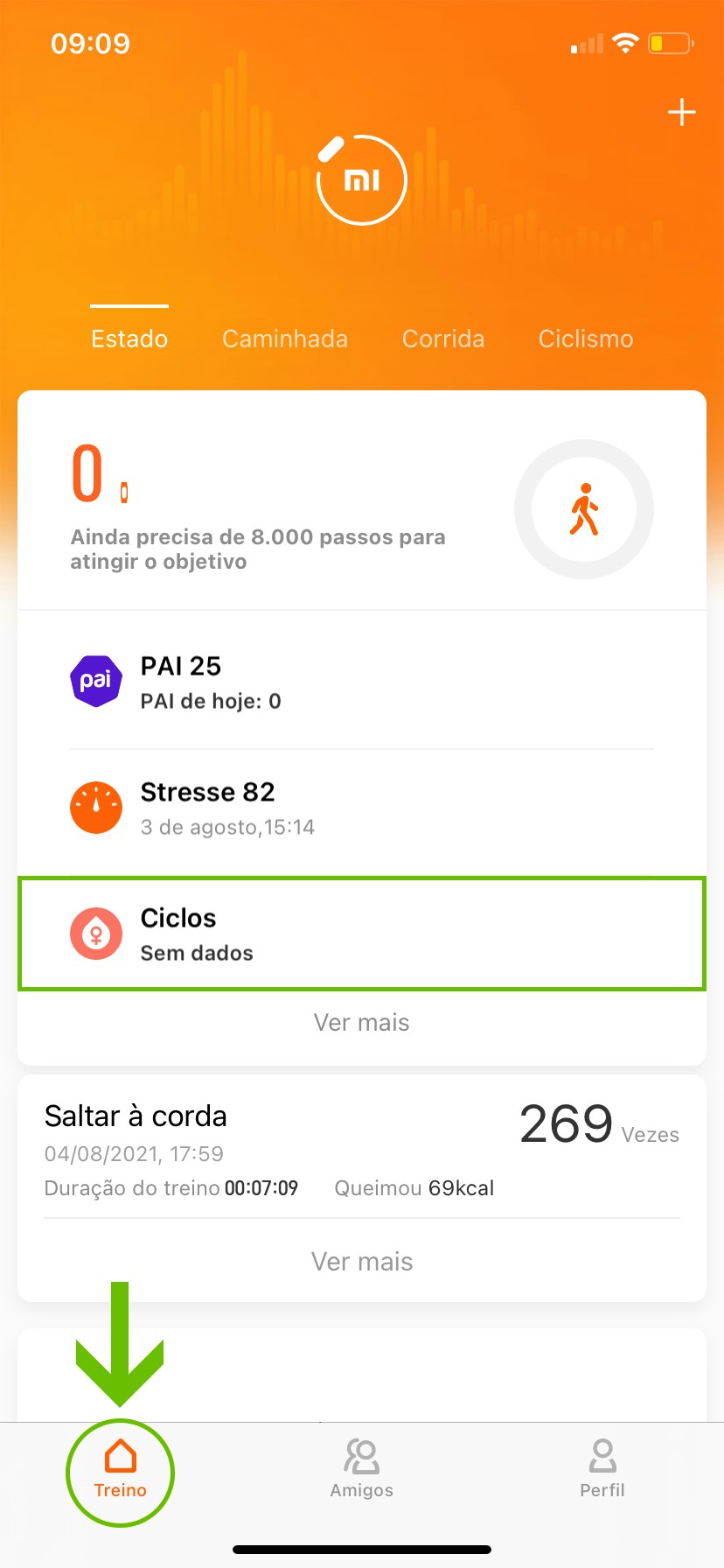Open the PAI 25 row
This screenshot has height=1568, width=724.
click(361, 682)
